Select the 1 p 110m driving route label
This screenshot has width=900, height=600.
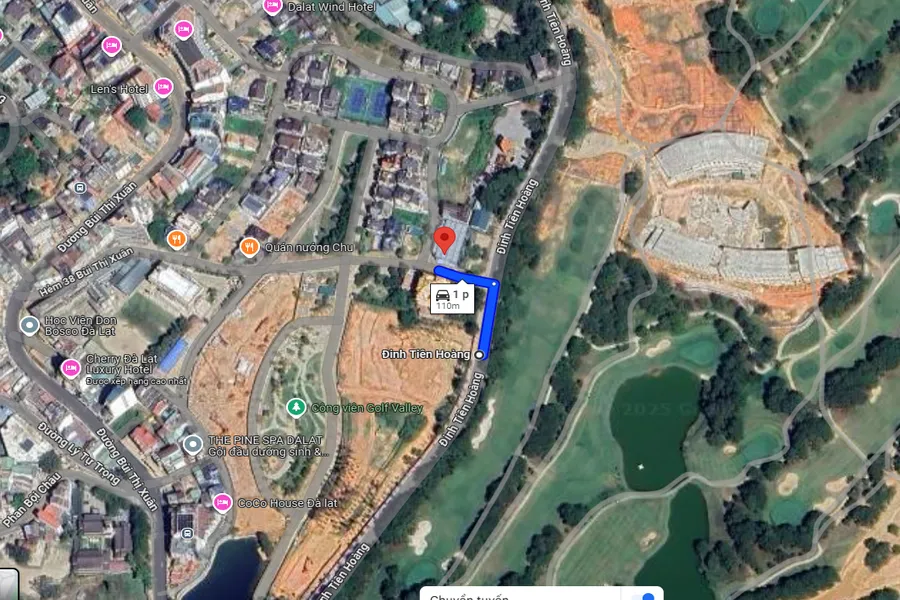point(452,298)
